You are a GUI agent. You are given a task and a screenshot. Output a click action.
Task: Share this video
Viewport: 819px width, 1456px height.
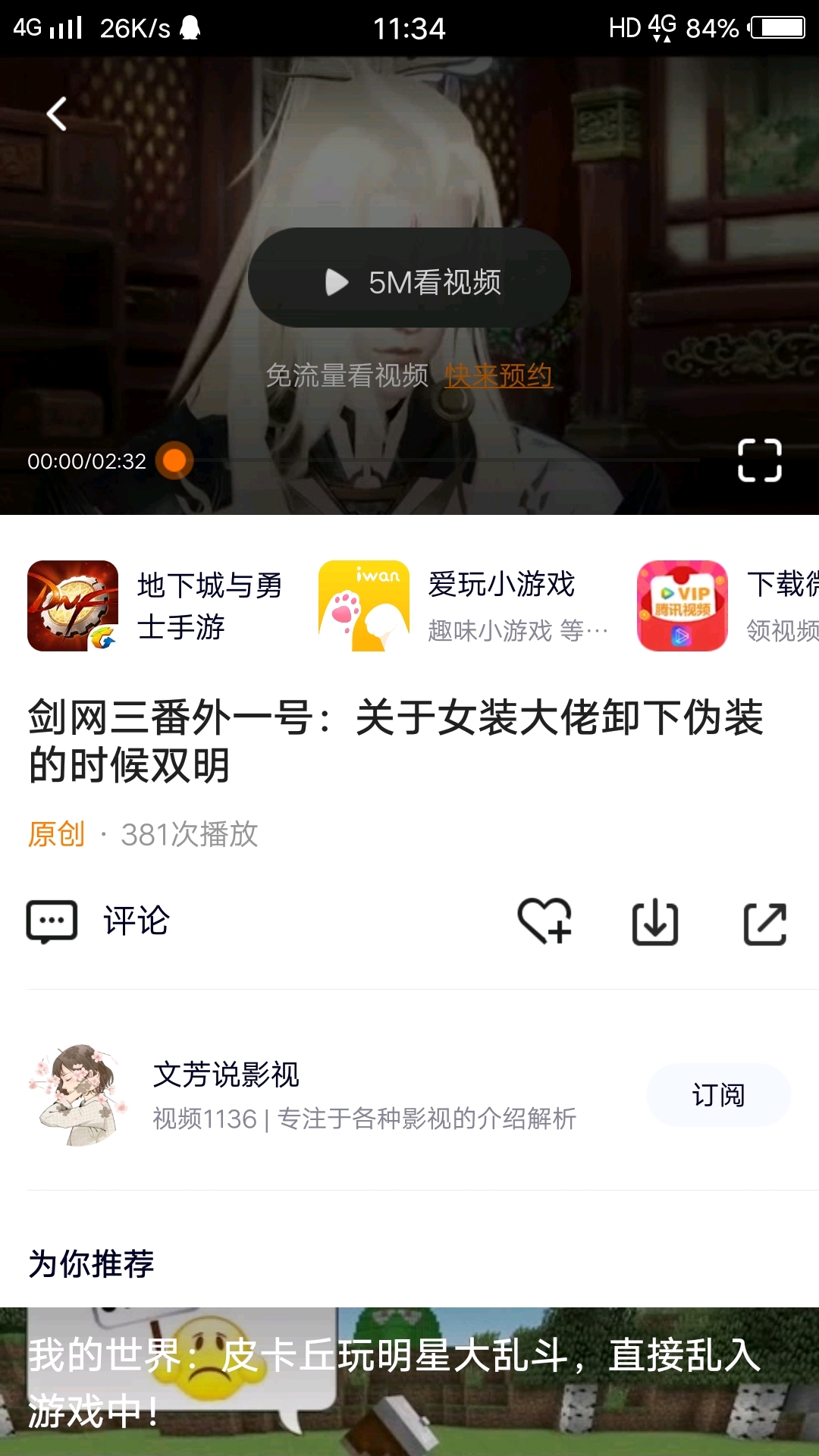(x=764, y=923)
